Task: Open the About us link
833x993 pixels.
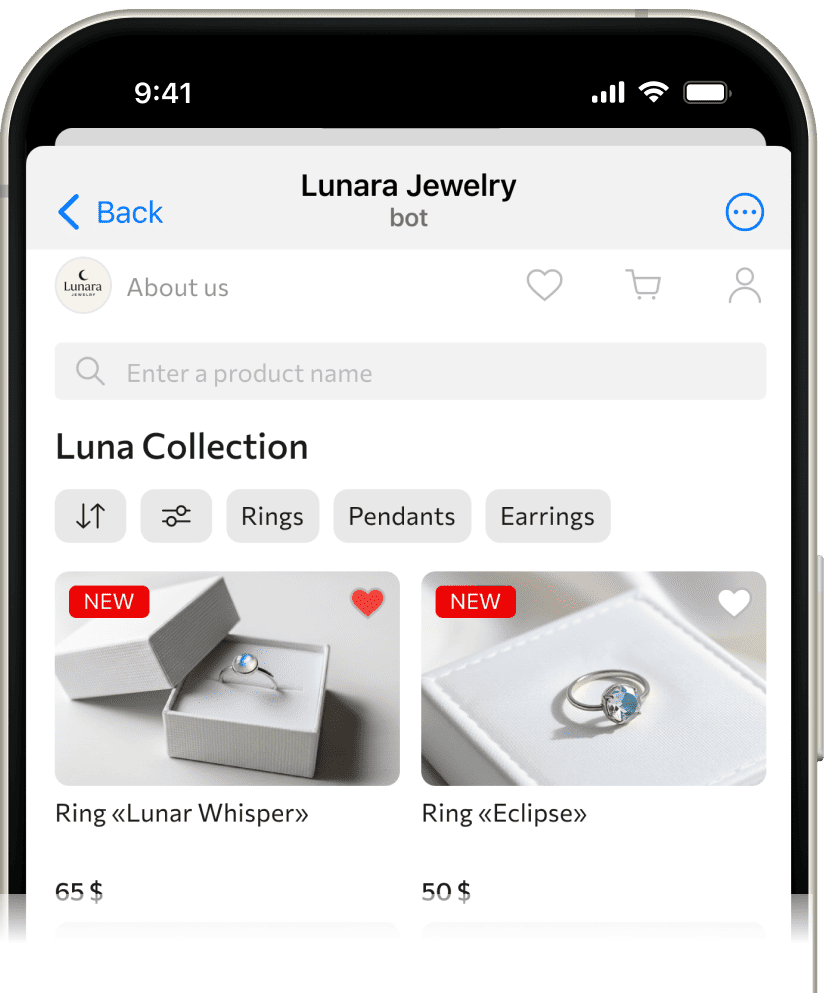Action: (177, 288)
